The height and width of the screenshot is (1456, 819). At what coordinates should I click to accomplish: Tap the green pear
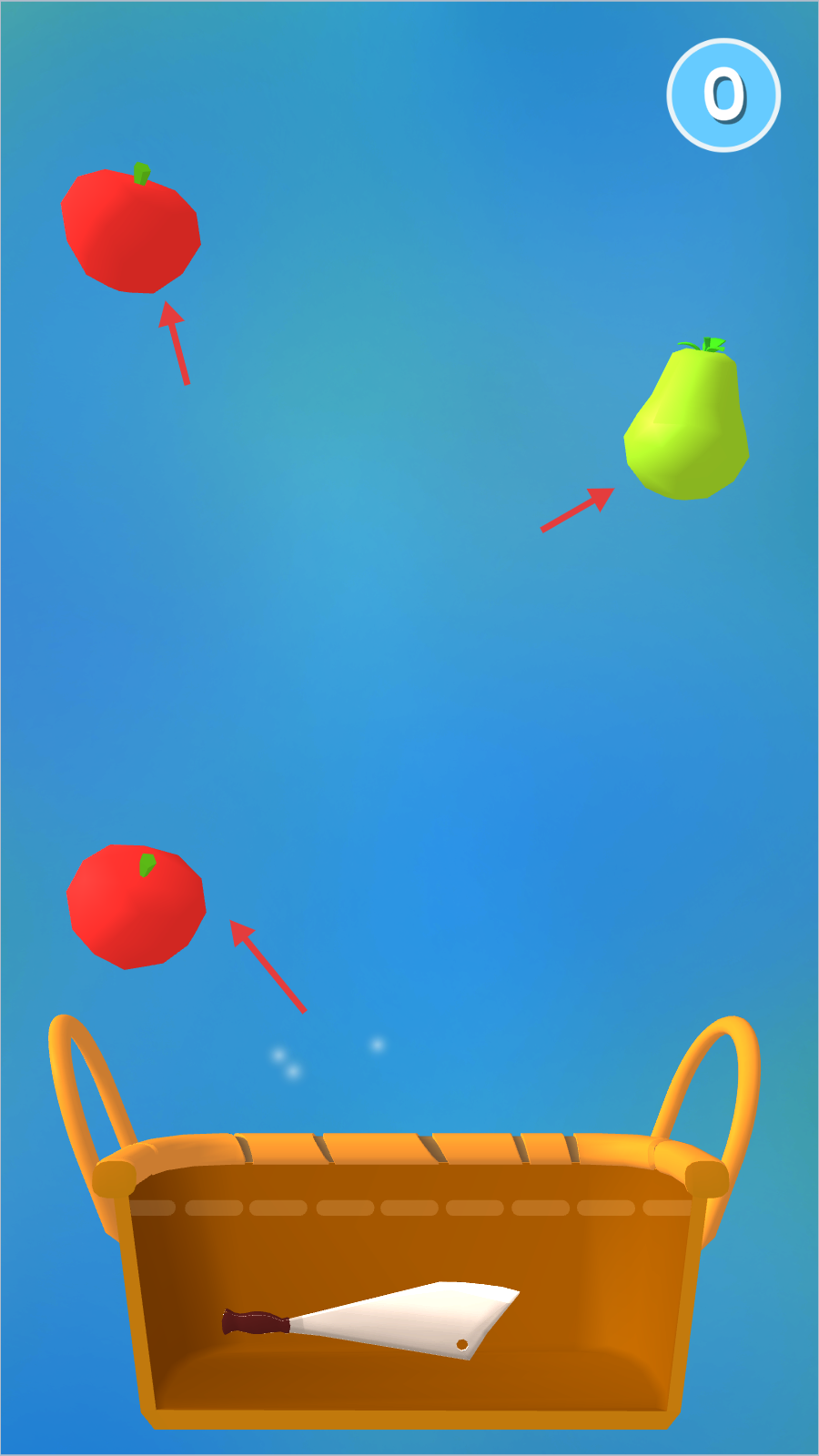click(x=687, y=420)
